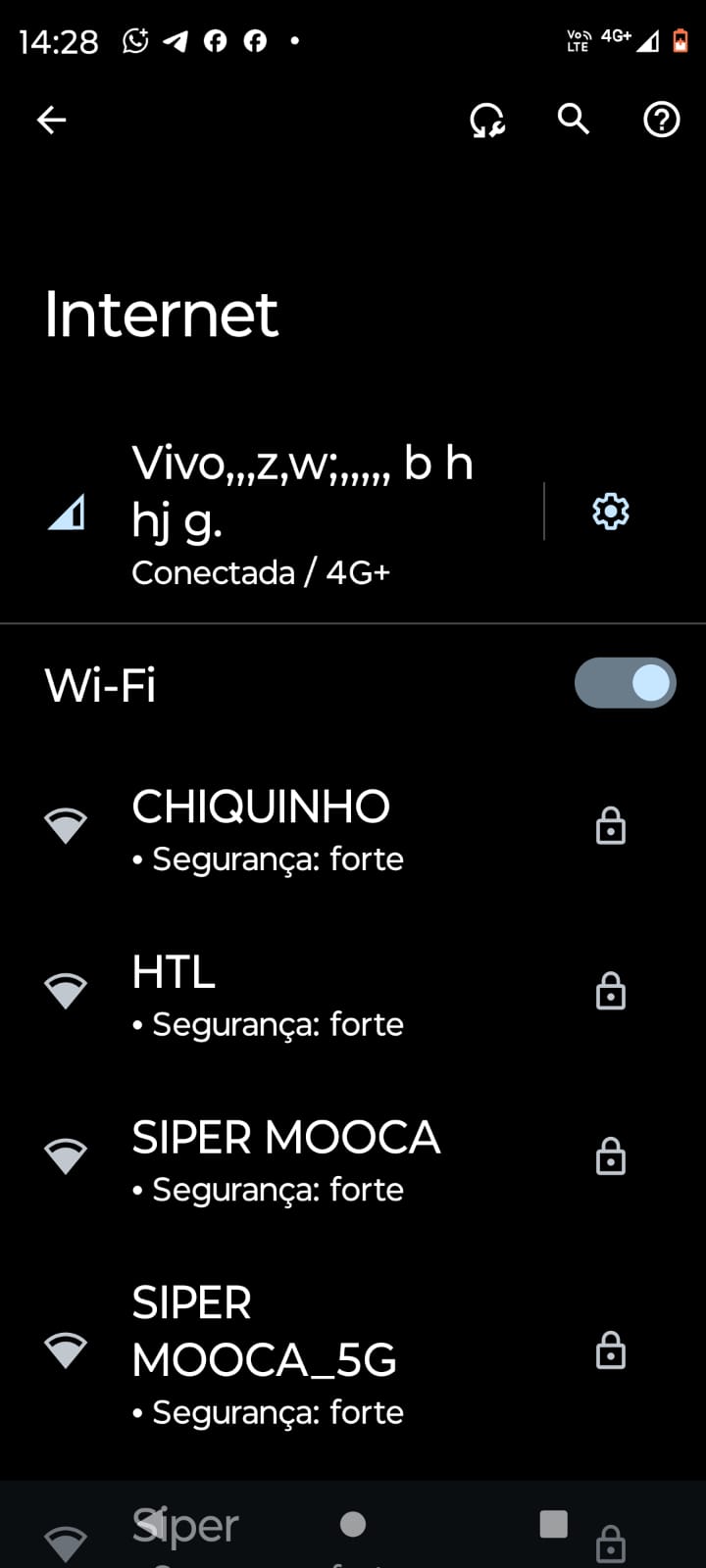The width and height of the screenshot is (706, 1568).
Task: Open the help icon
Action: (x=662, y=120)
